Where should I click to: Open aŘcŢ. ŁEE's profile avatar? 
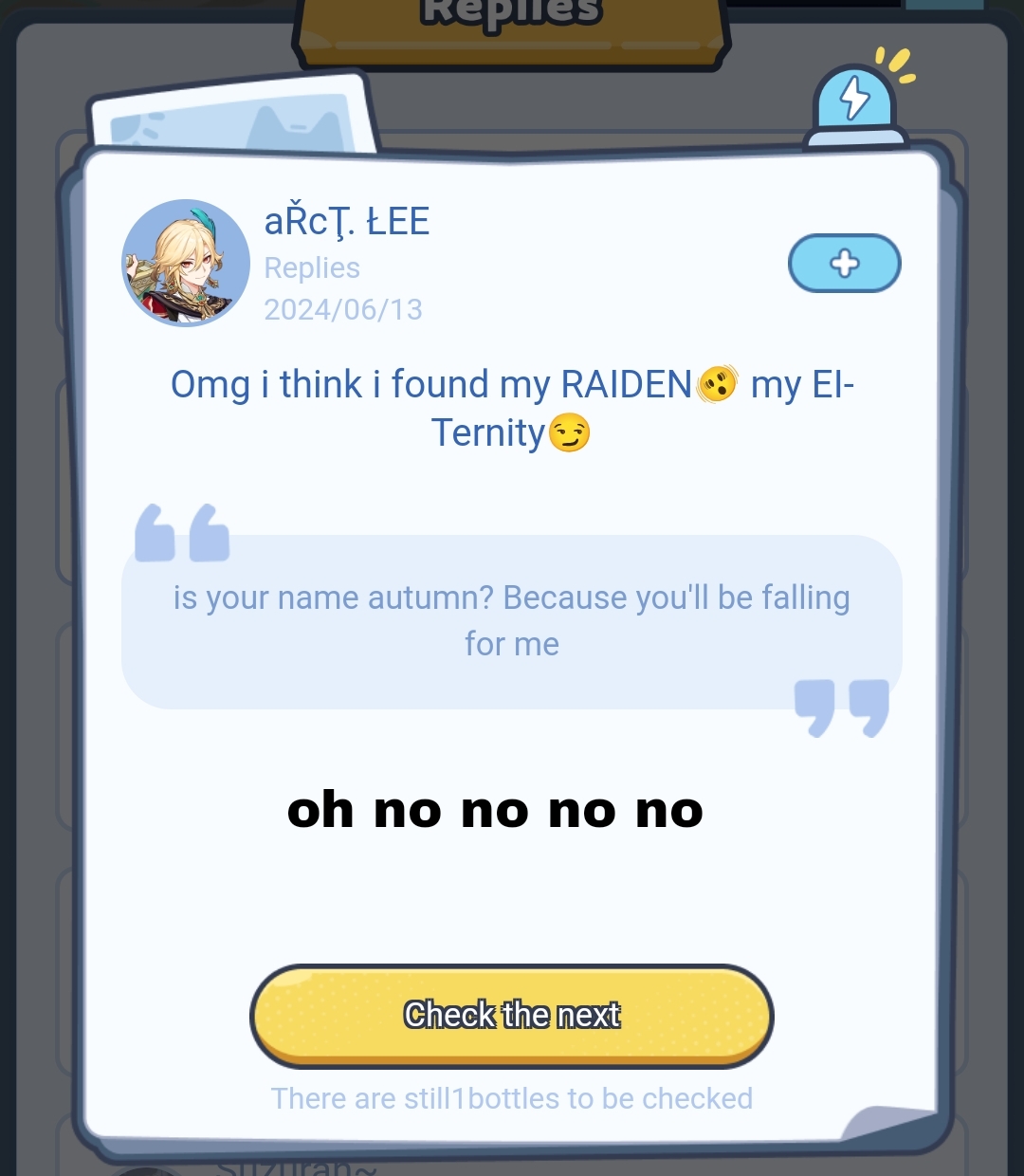[x=186, y=263]
